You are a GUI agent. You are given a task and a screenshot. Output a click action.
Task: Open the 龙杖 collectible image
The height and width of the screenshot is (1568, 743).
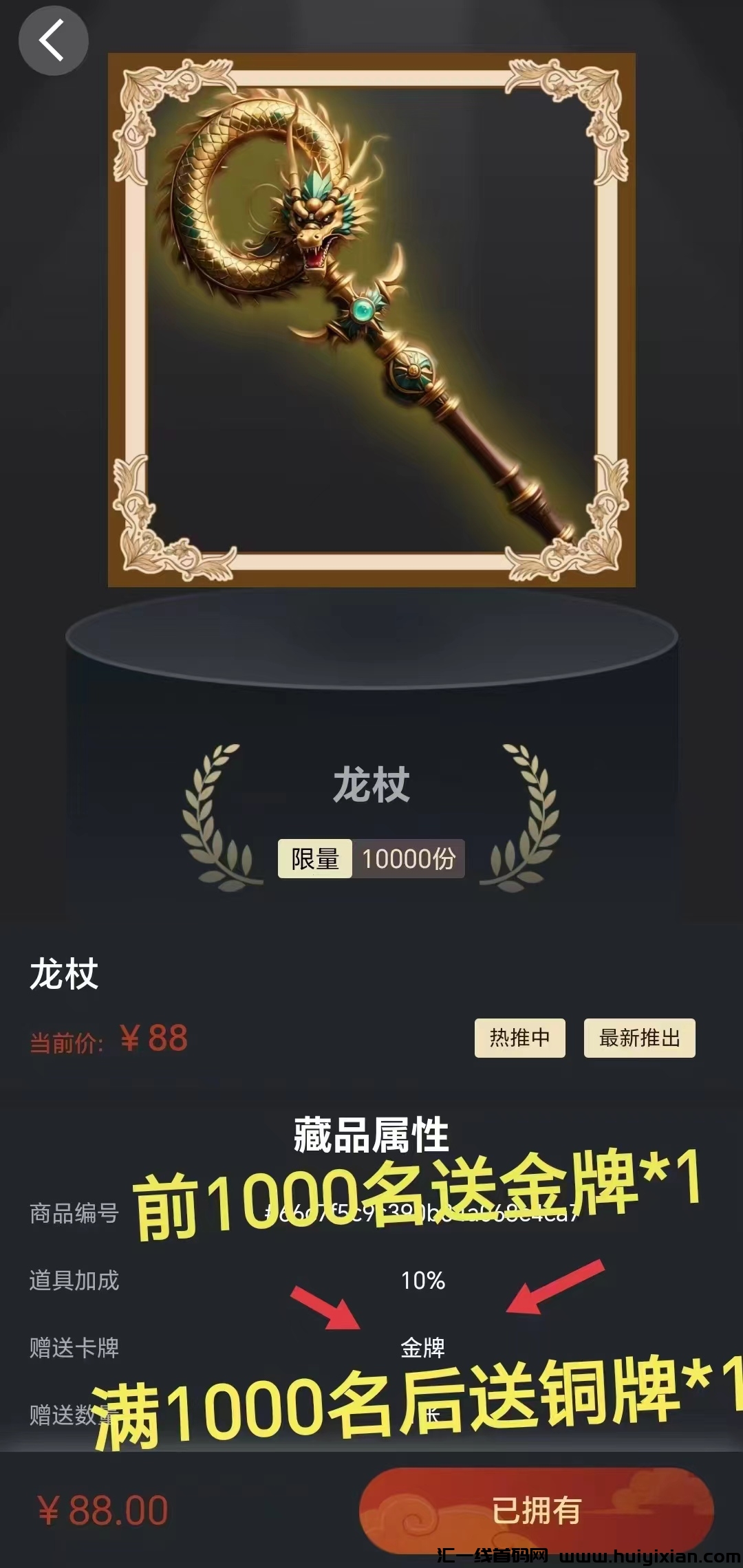coord(371,320)
